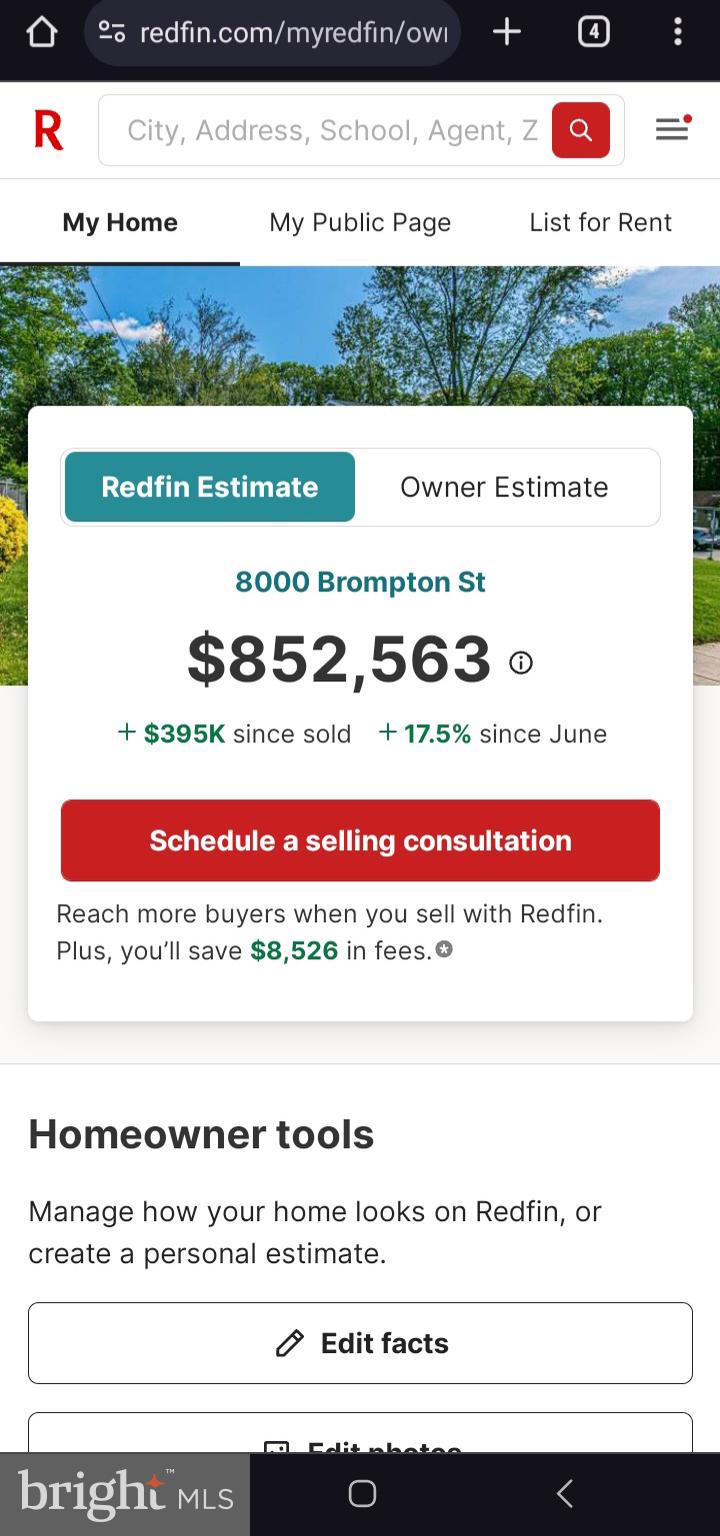Open the Redfin hamburger menu
The image size is (720, 1536).
click(672, 129)
